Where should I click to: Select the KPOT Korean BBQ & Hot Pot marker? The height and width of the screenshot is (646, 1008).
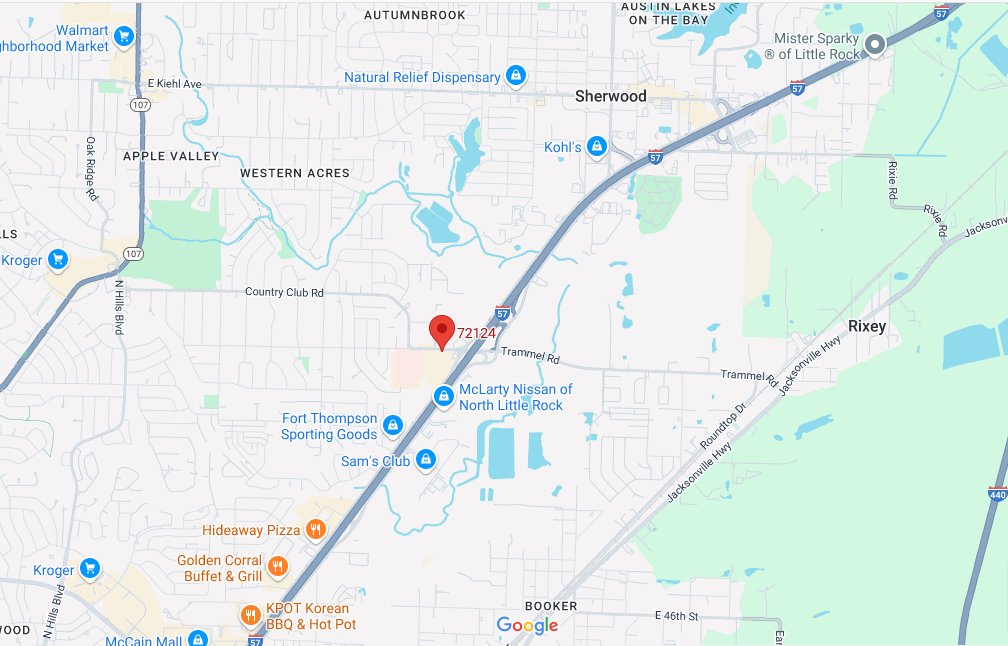[250, 615]
